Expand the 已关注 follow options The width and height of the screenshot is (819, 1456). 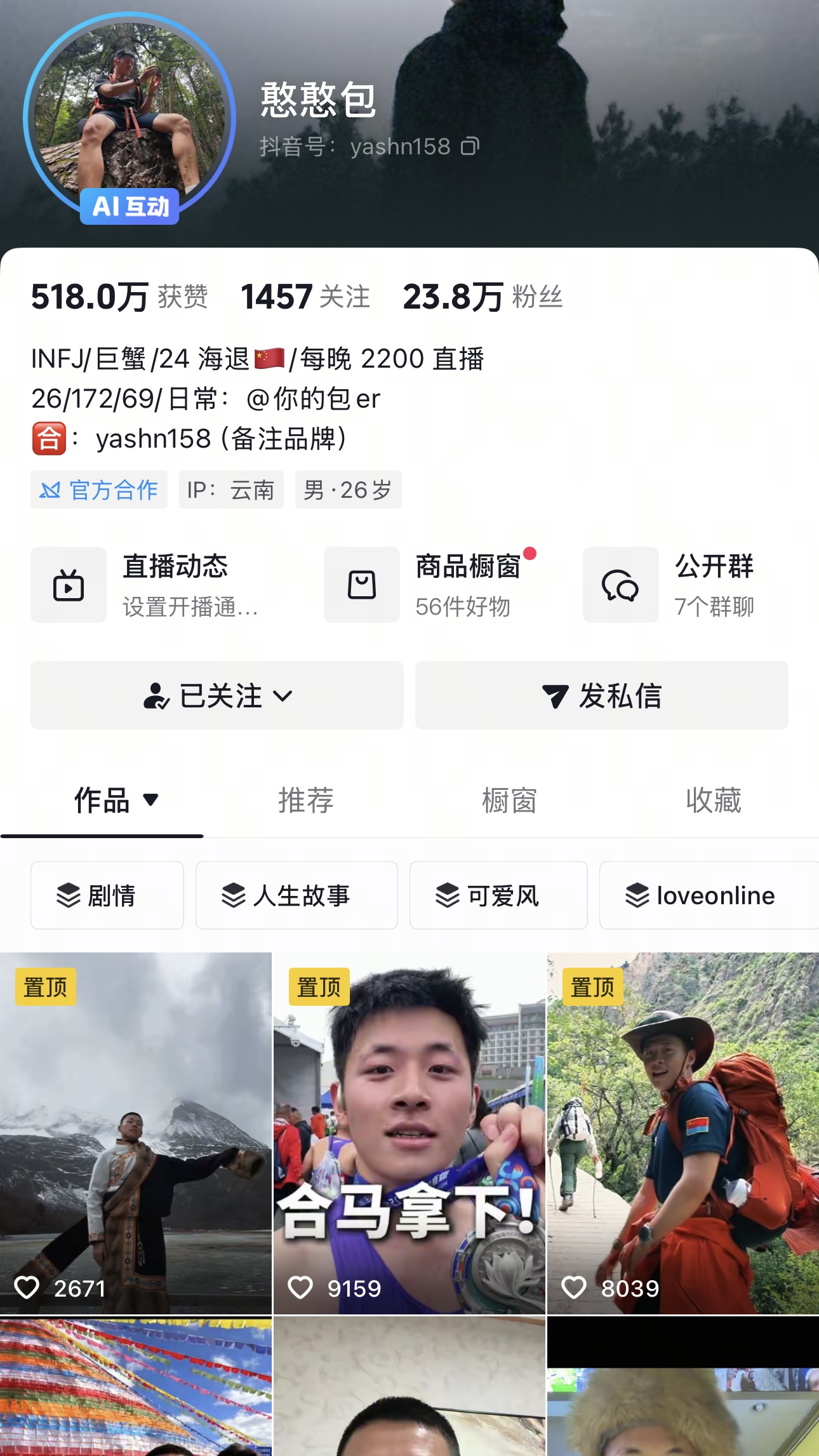217,695
